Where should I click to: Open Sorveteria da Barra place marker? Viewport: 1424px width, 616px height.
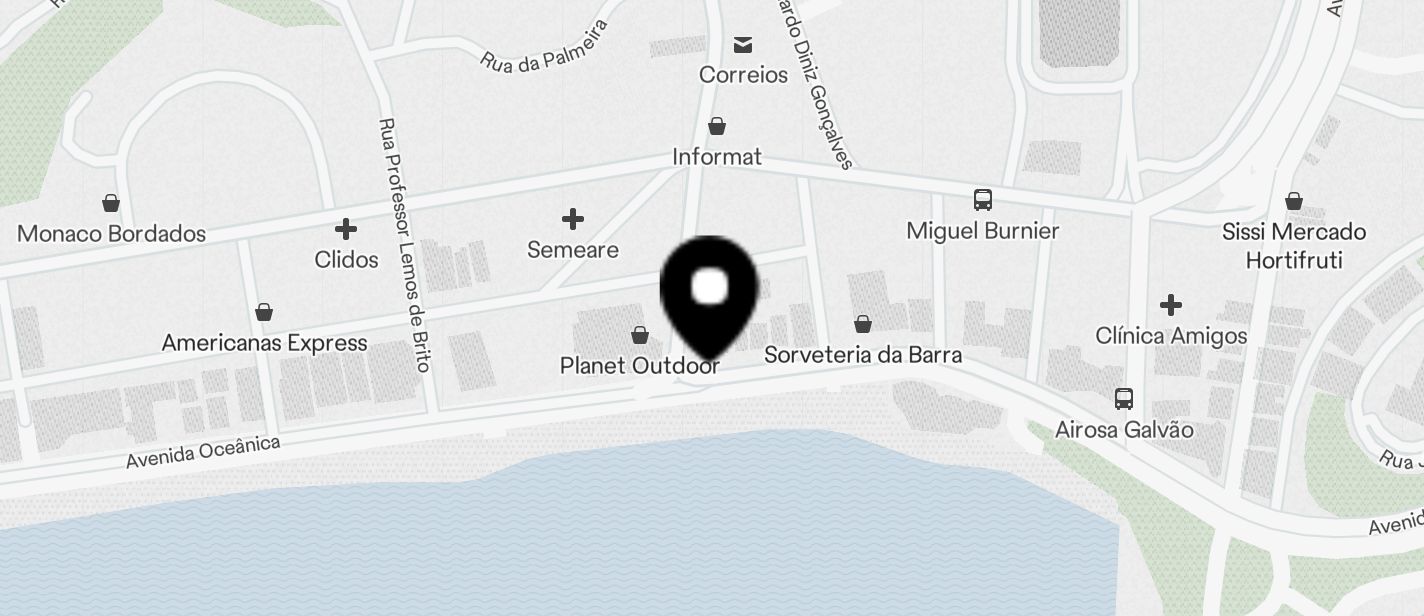(863, 324)
